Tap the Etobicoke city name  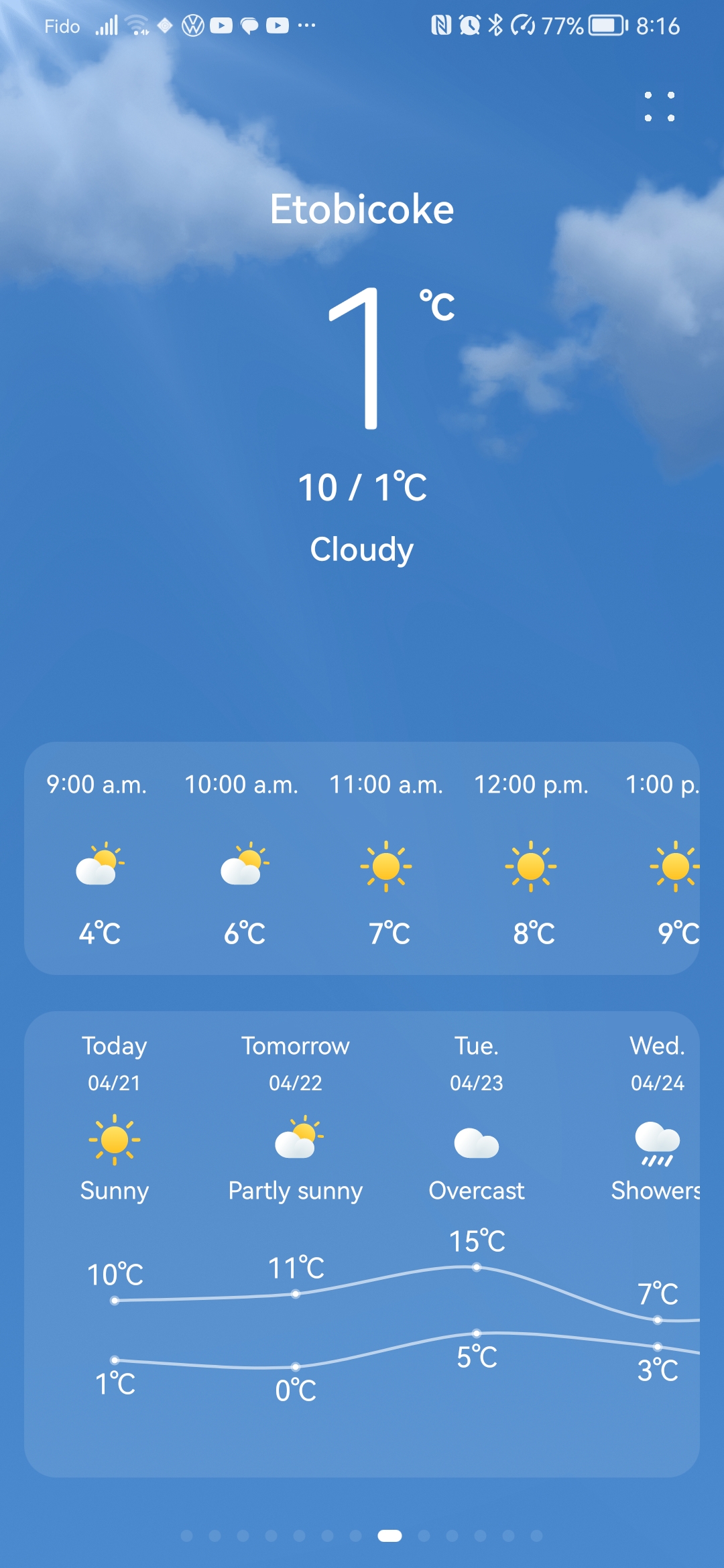click(x=362, y=209)
